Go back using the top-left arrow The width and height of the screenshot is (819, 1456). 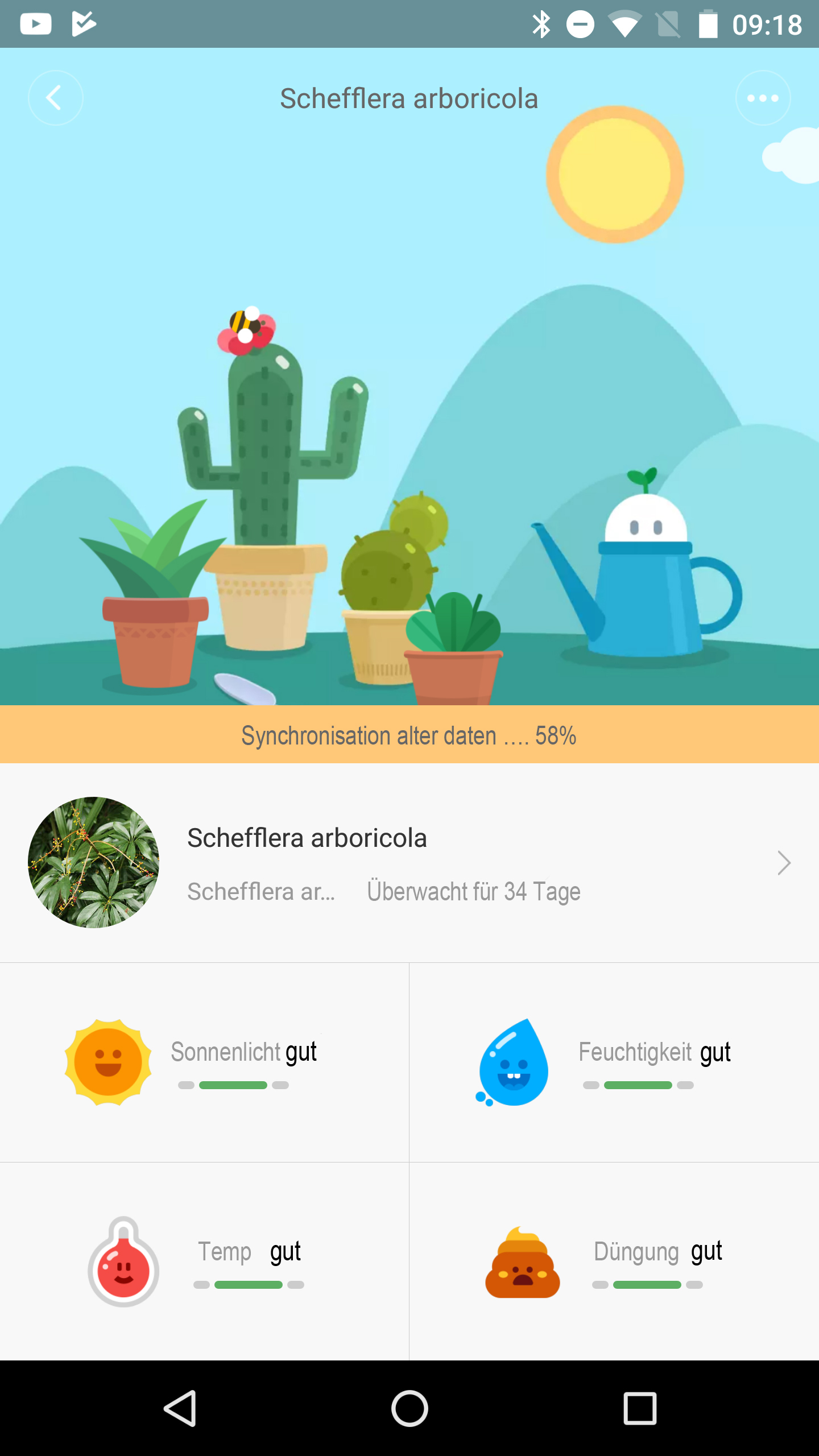click(55, 98)
